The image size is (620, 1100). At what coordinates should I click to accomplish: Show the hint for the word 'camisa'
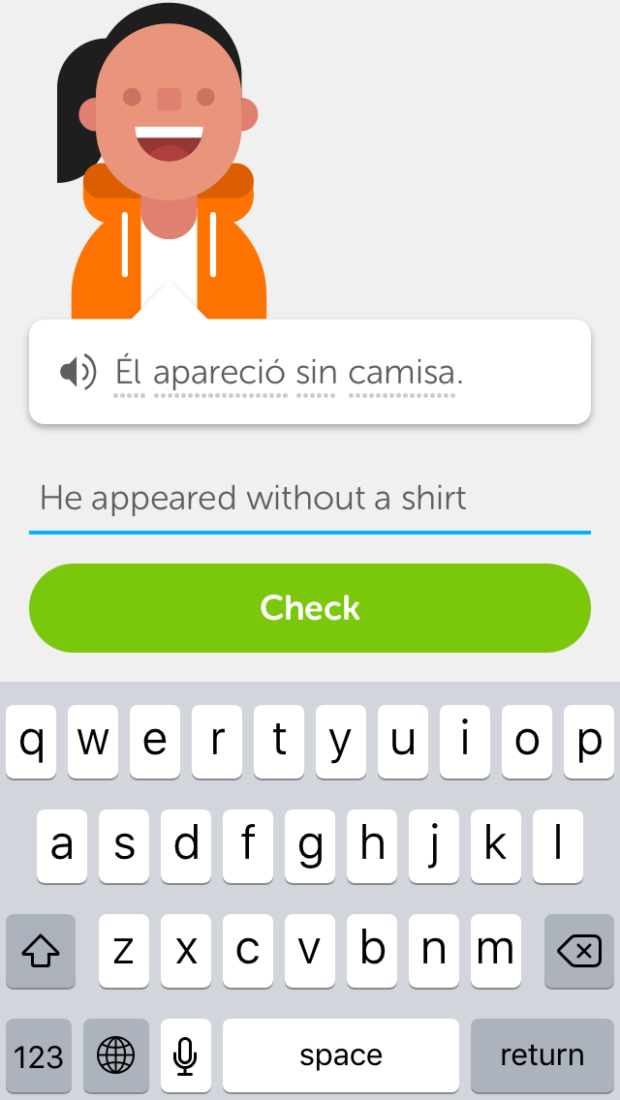(403, 373)
